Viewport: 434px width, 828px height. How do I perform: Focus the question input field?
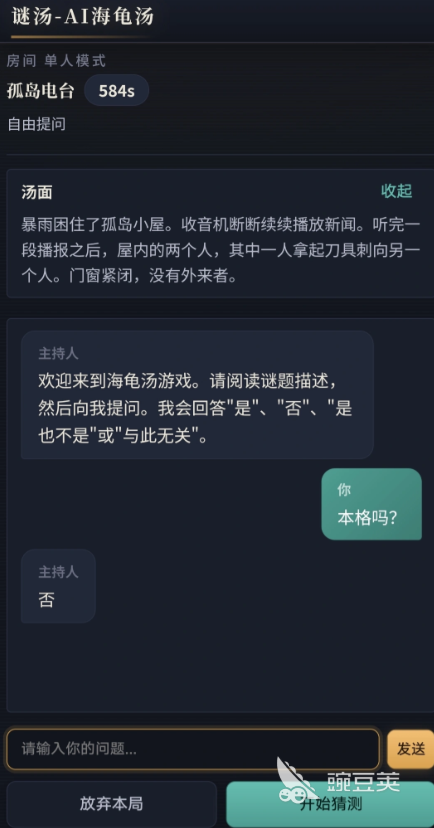193,749
